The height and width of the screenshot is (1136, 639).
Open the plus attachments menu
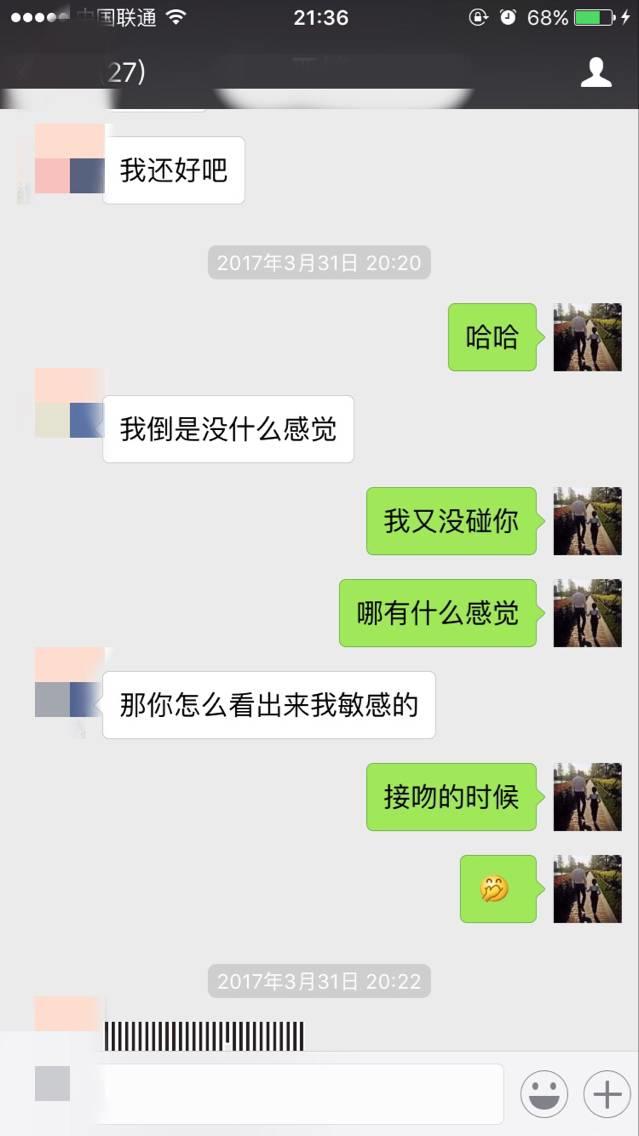606,1095
